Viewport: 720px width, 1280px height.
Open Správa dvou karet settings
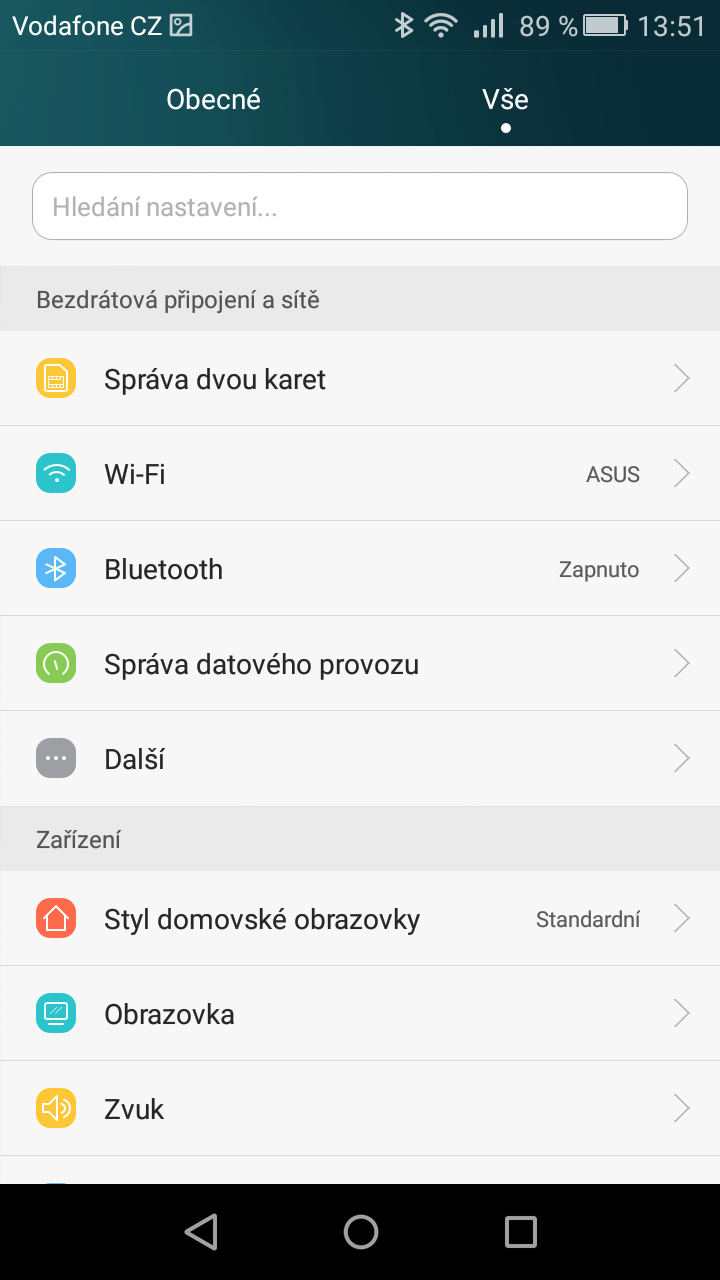pyautogui.click(x=360, y=379)
